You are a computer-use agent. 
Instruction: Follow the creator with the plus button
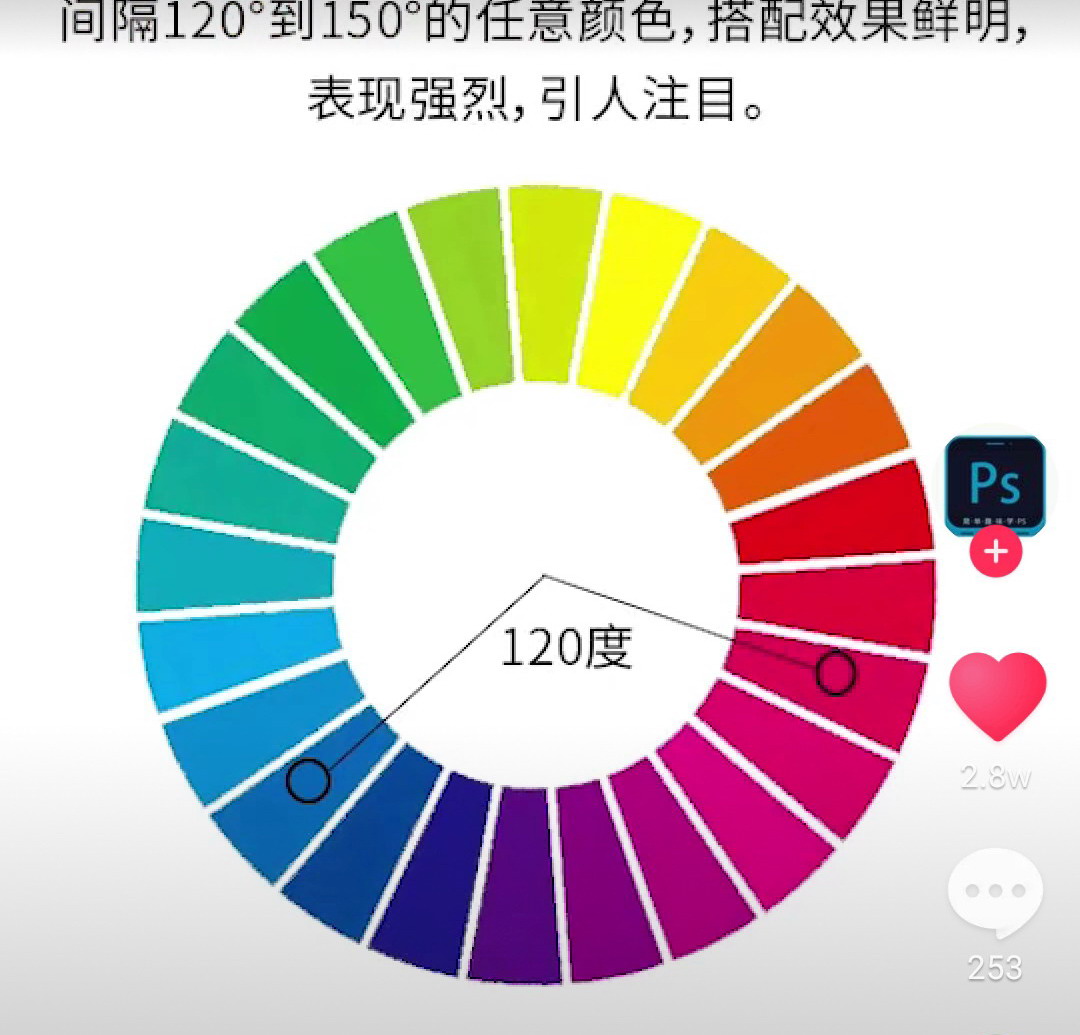pos(996,552)
